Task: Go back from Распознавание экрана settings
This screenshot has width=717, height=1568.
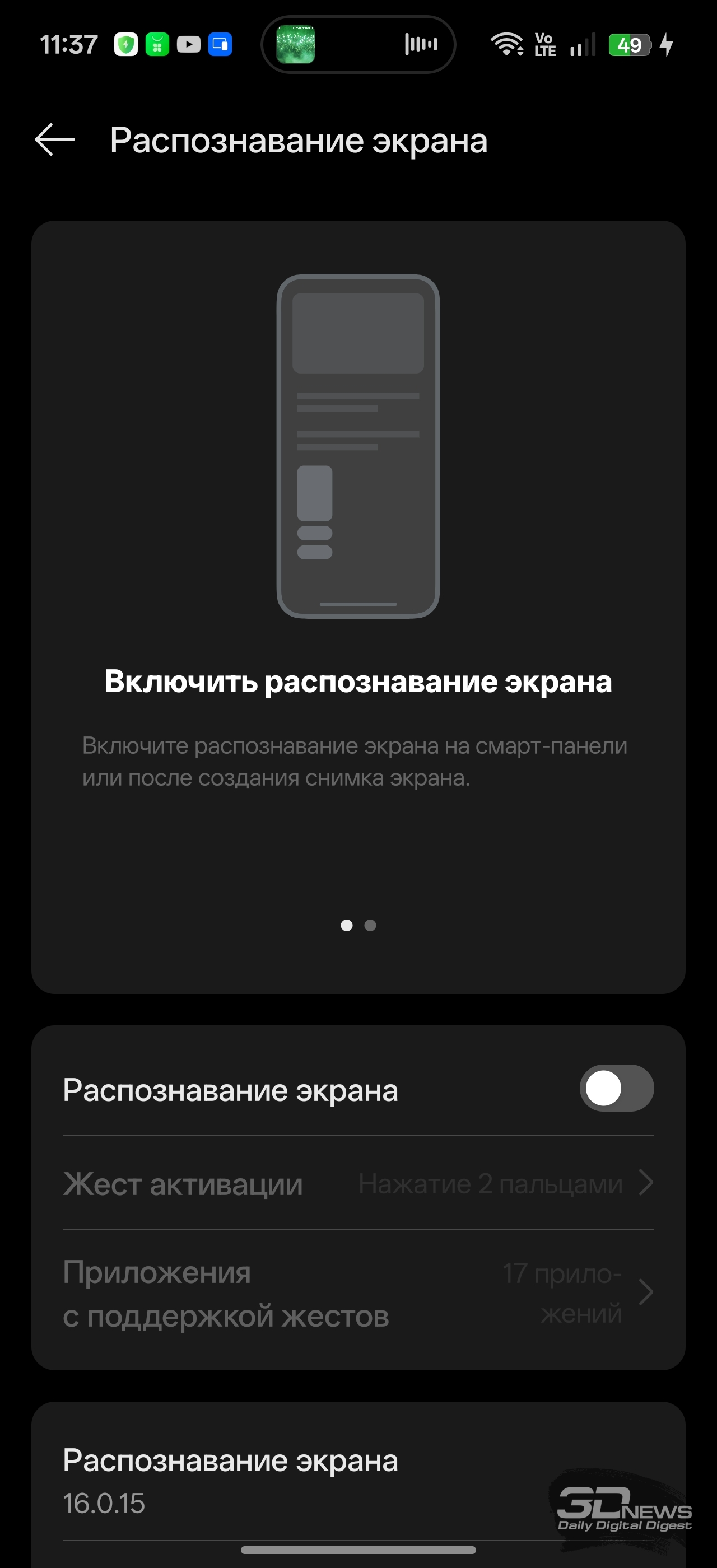Action: (x=55, y=140)
